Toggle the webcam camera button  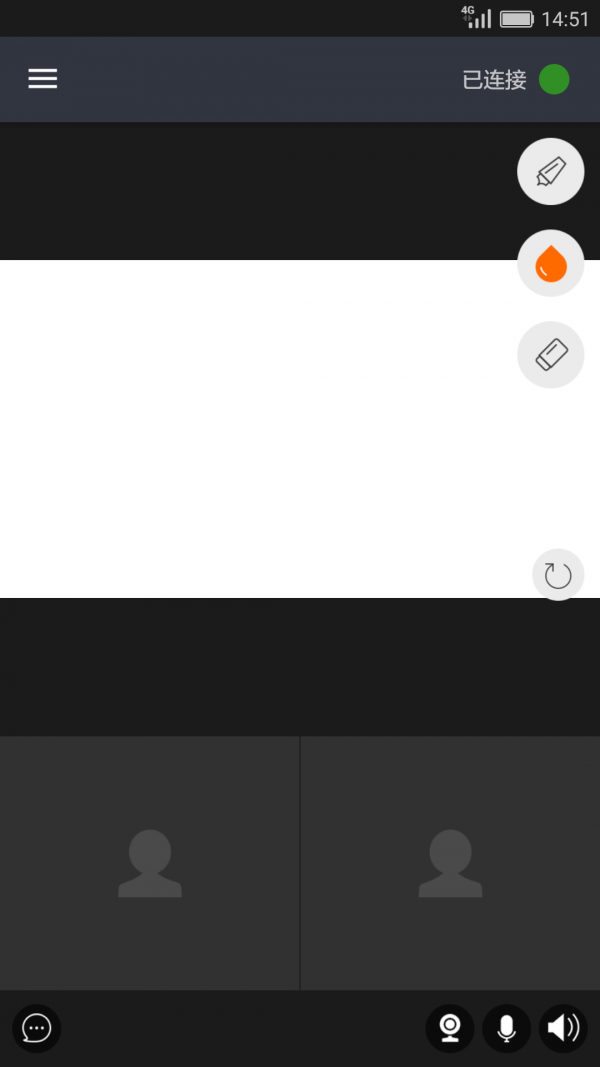pos(450,1028)
